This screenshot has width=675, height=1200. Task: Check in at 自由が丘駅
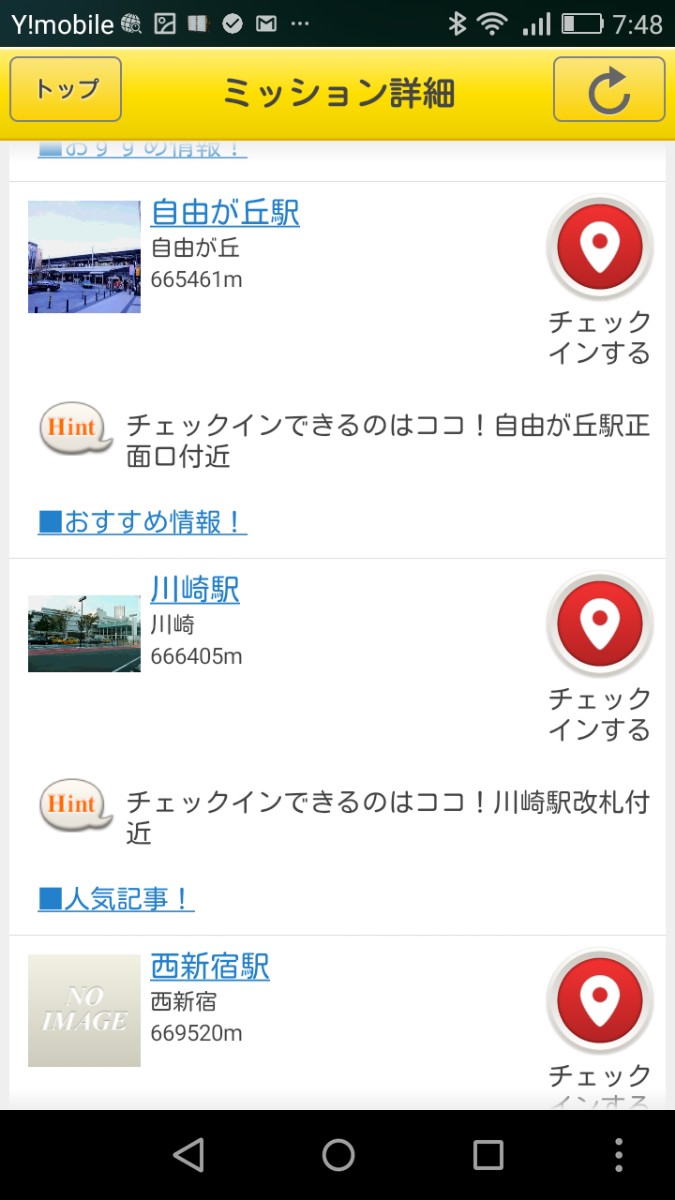(599, 247)
